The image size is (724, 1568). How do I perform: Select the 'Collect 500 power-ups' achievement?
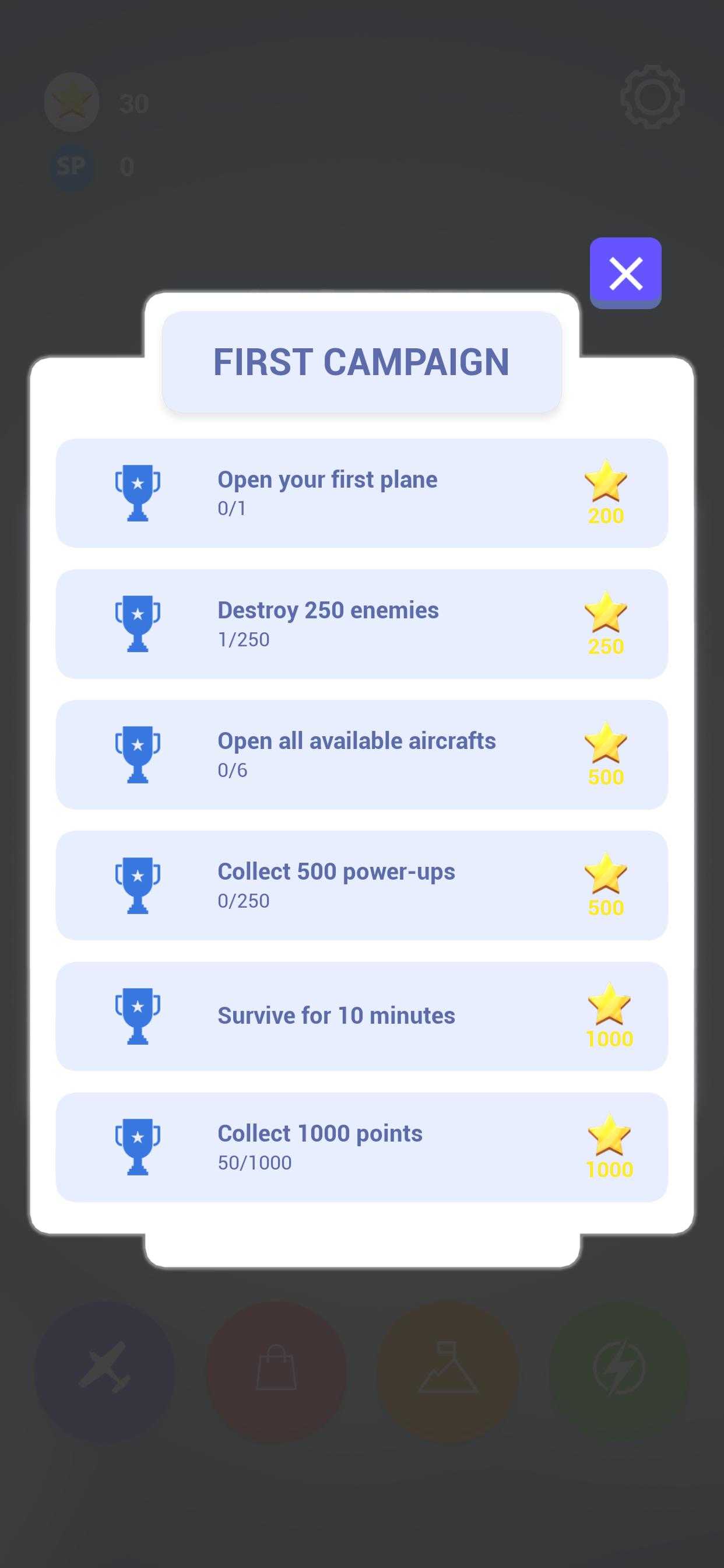click(361, 885)
